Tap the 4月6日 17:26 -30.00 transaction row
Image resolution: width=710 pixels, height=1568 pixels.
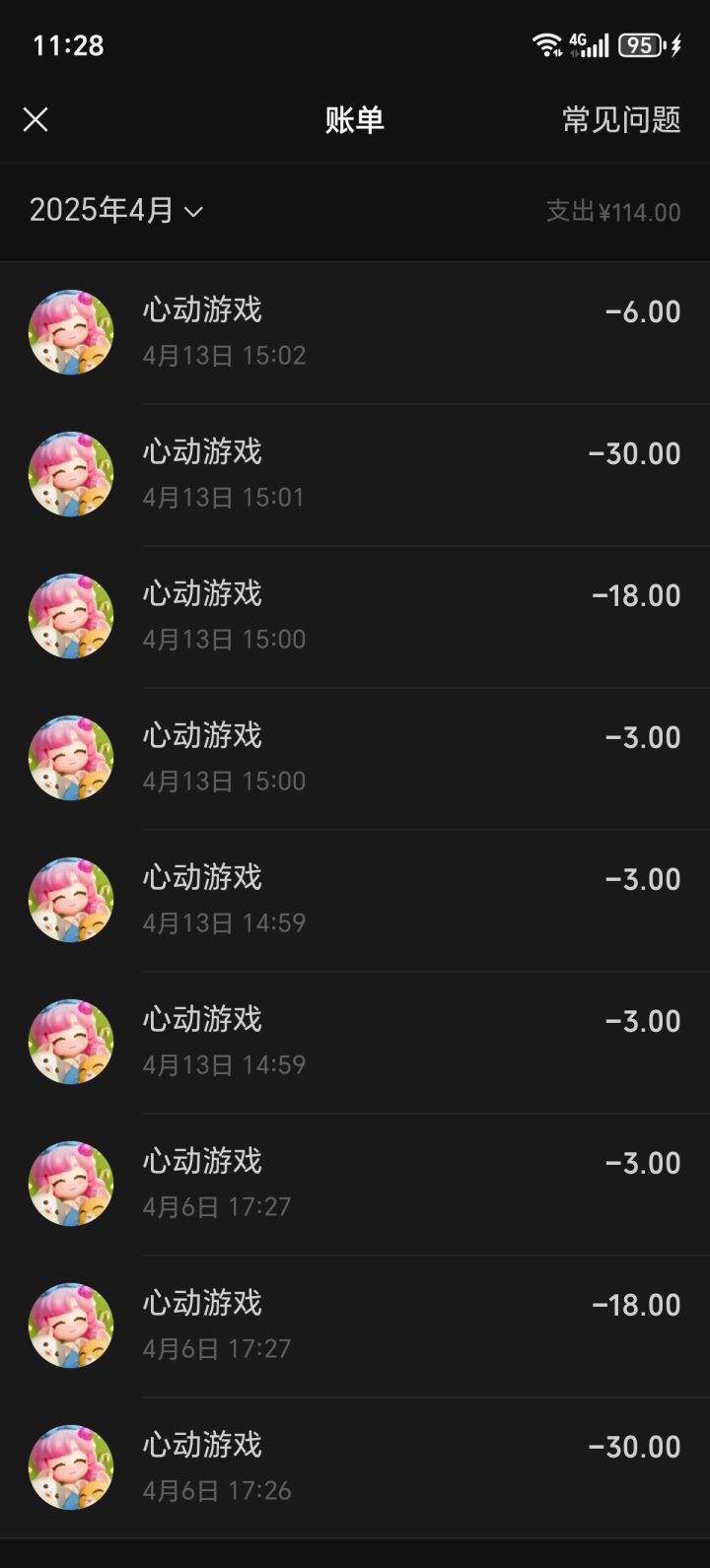pos(355,1466)
